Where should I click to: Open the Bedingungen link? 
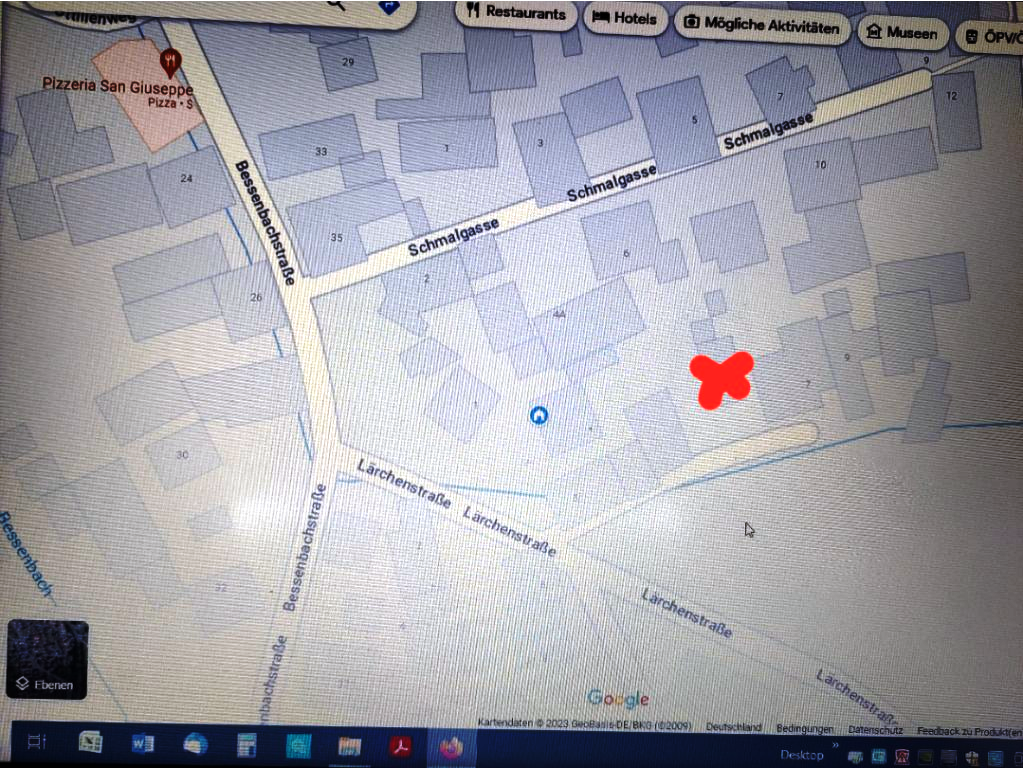[x=804, y=728]
